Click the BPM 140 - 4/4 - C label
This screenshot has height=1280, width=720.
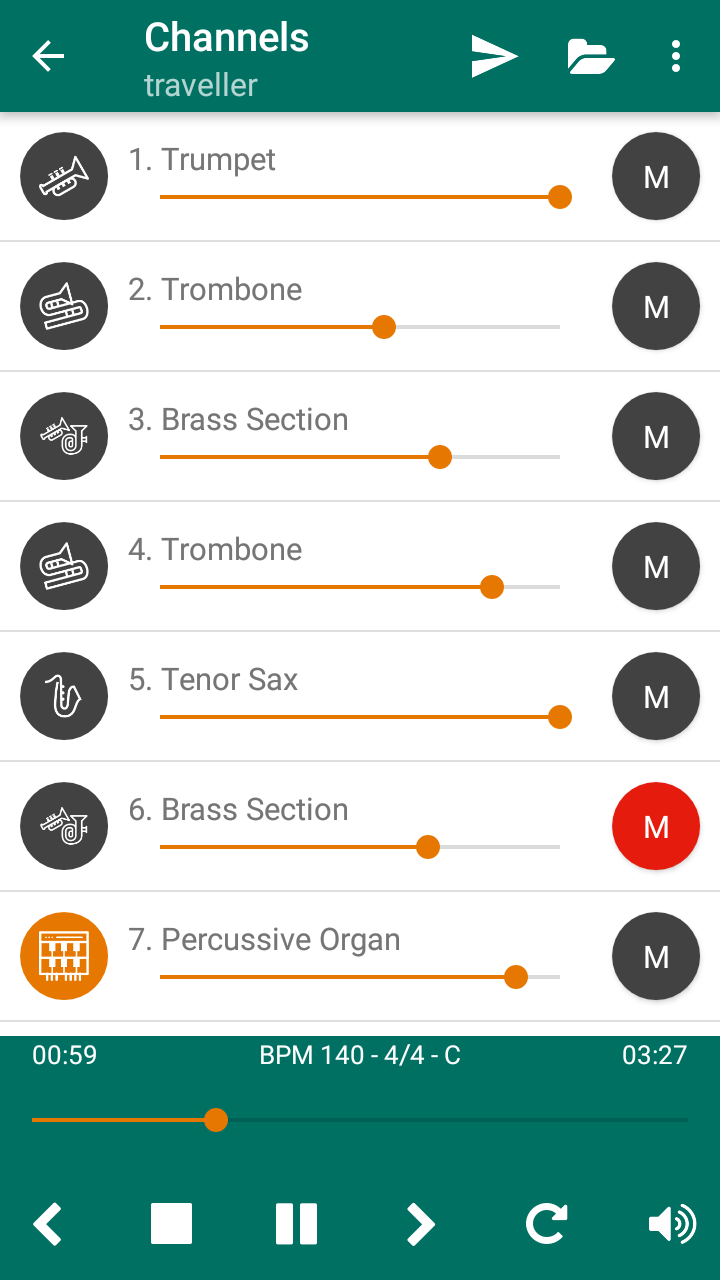360,1054
